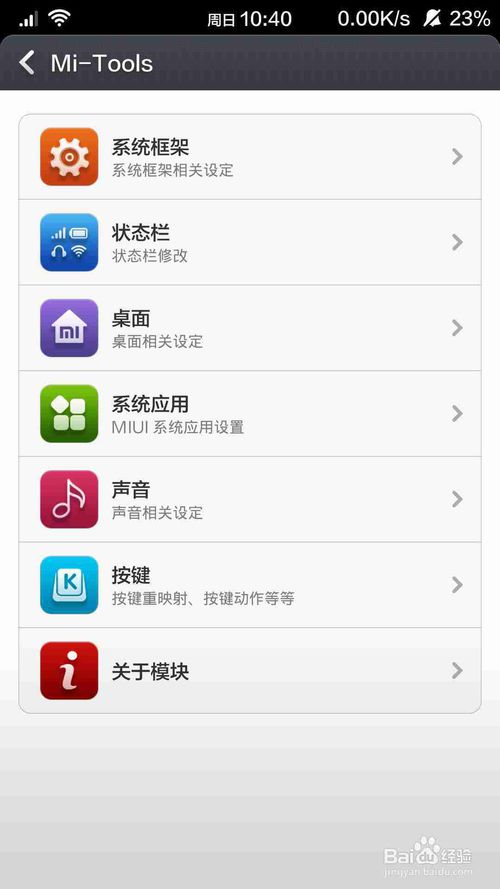This screenshot has width=500, height=889.
Task: Go back from Mi-Tools
Action: click(27, 62)
